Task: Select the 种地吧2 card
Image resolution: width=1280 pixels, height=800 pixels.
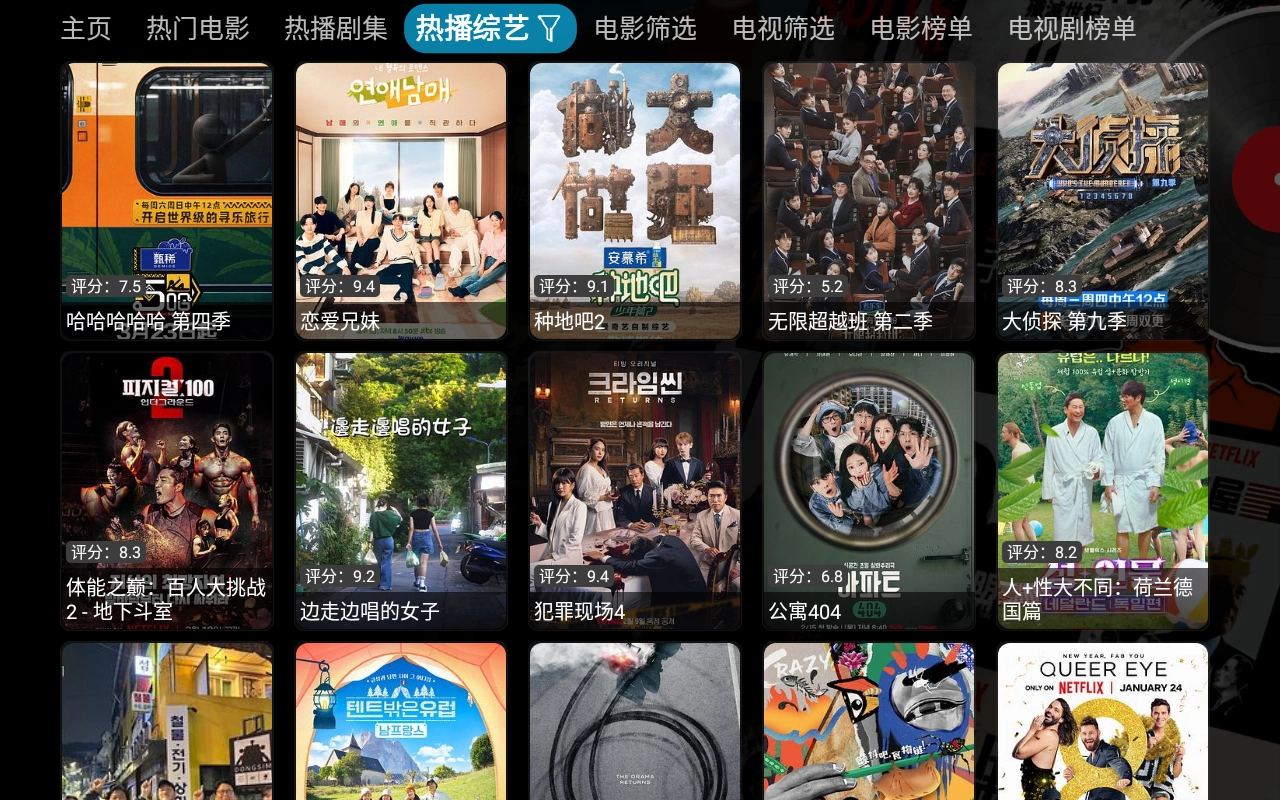Action: pos(635,201)
